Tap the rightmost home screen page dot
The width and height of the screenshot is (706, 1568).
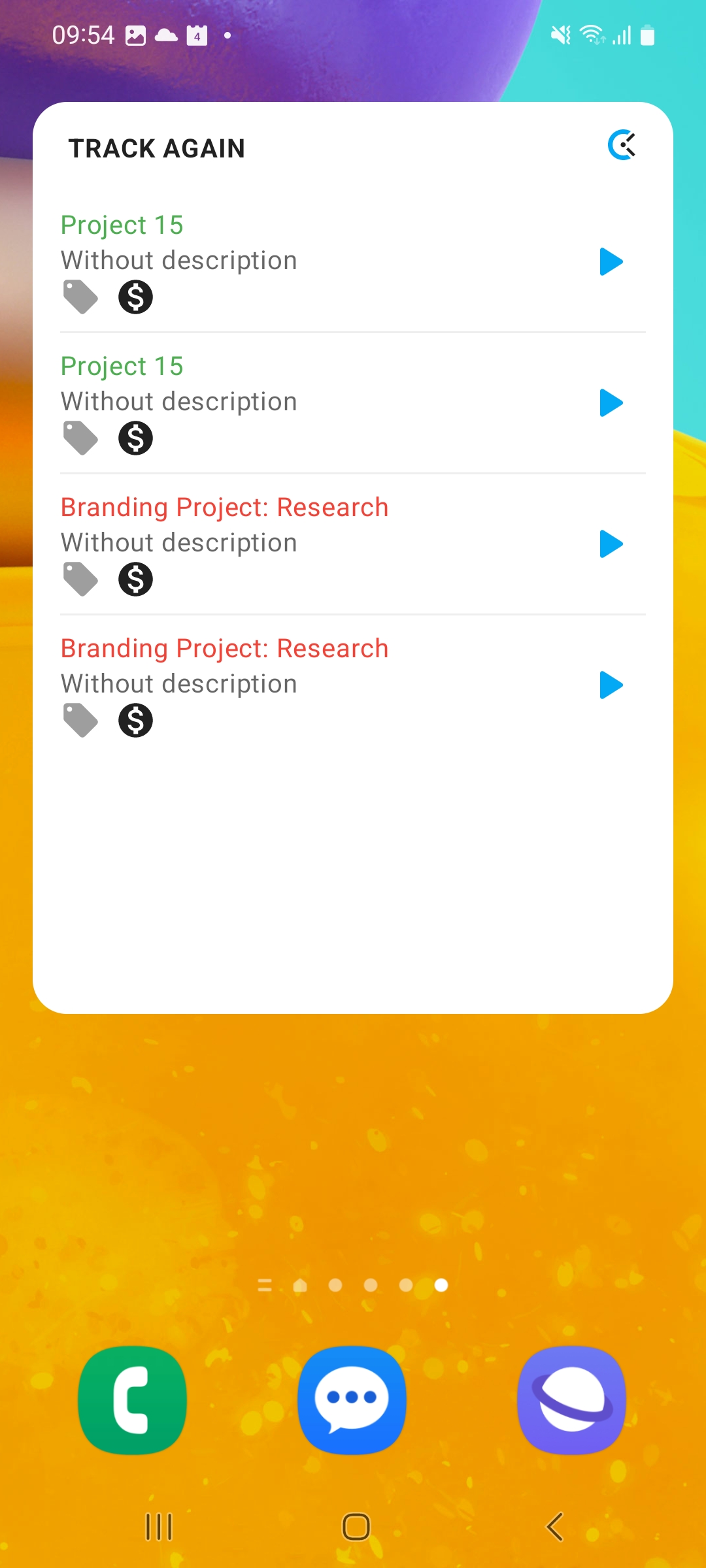(441, 1286)
